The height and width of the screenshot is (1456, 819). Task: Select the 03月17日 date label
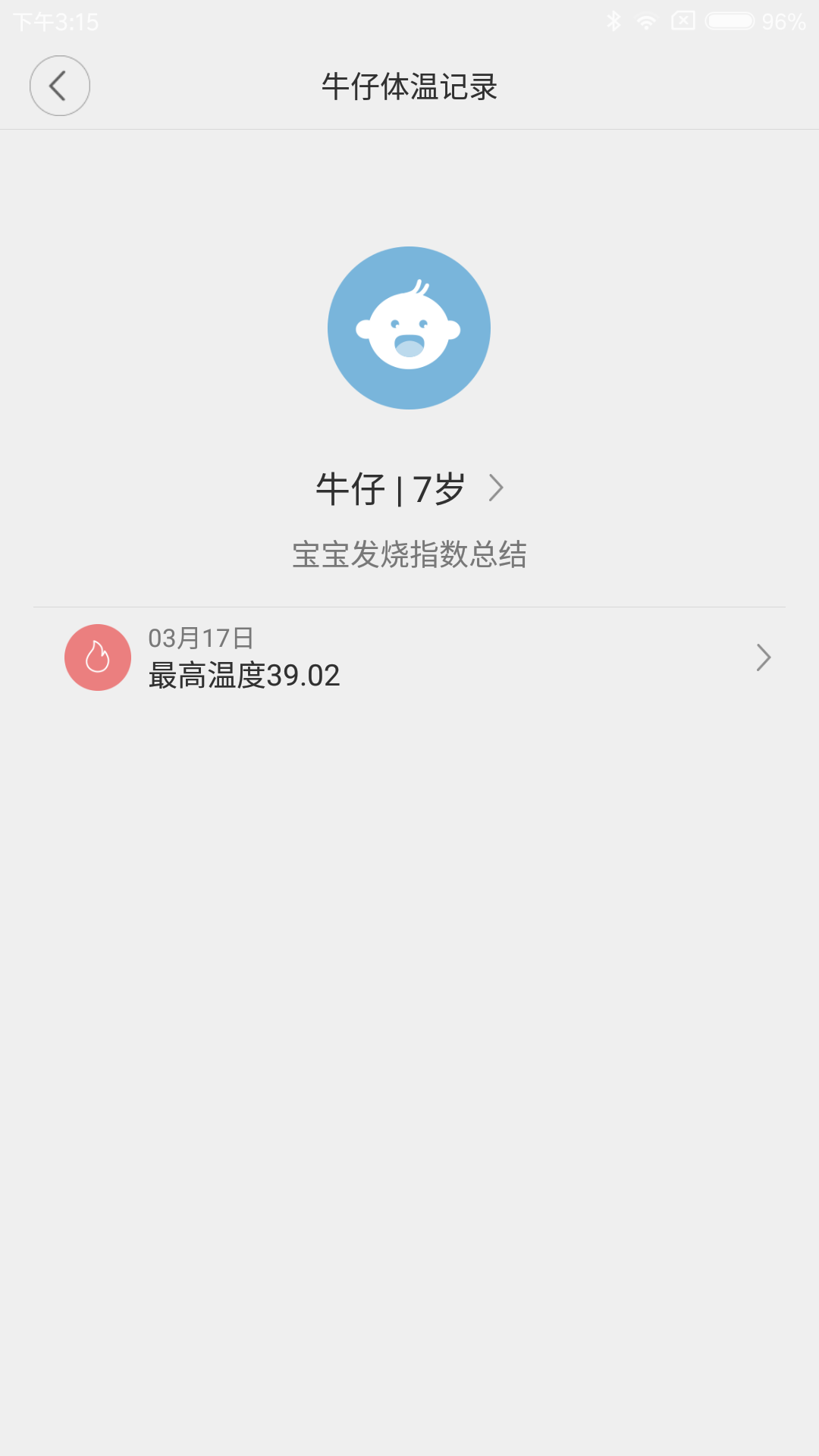[201, 637]
